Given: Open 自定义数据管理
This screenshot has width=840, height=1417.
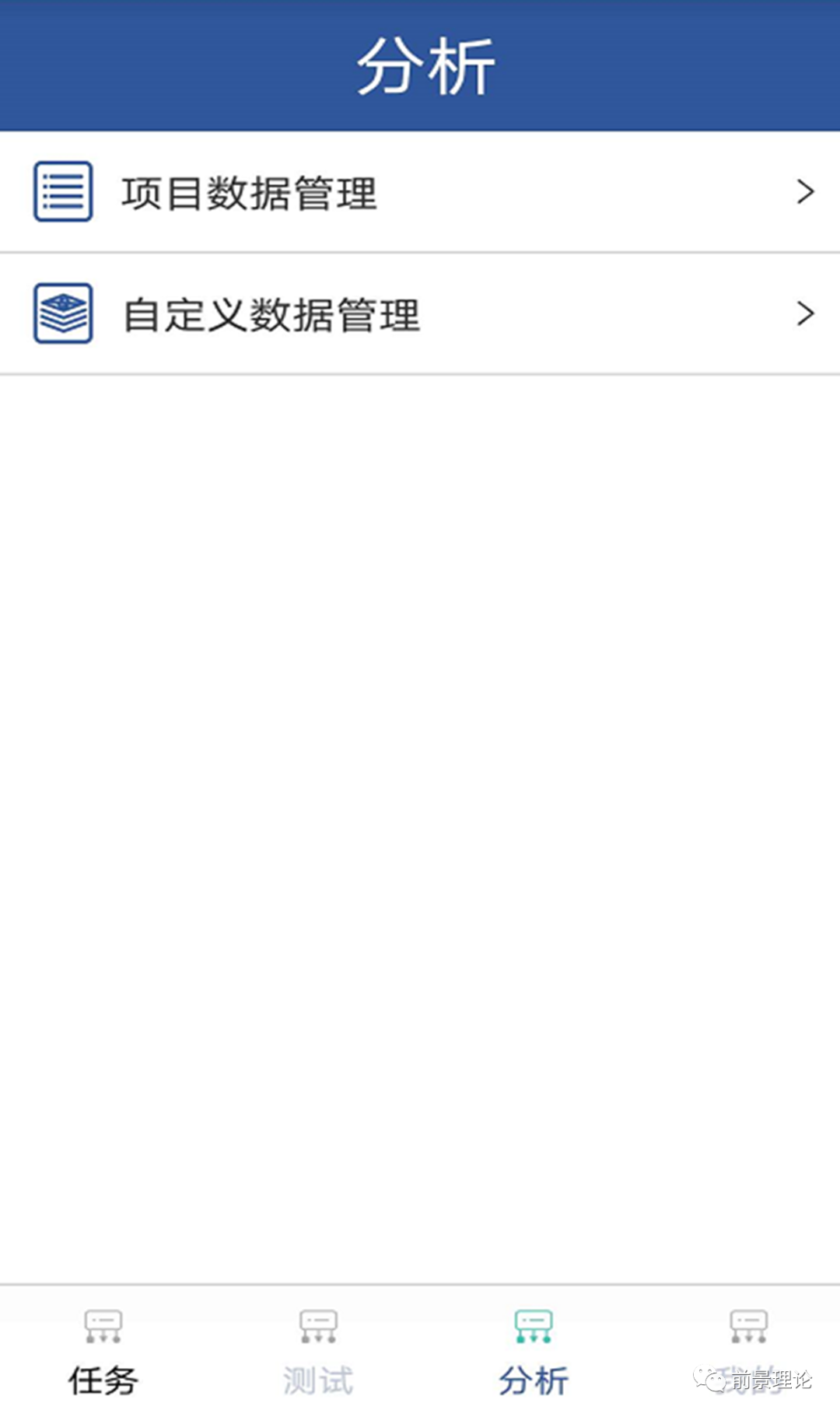Looking at the screenshot, I should (x=420, y=314).
